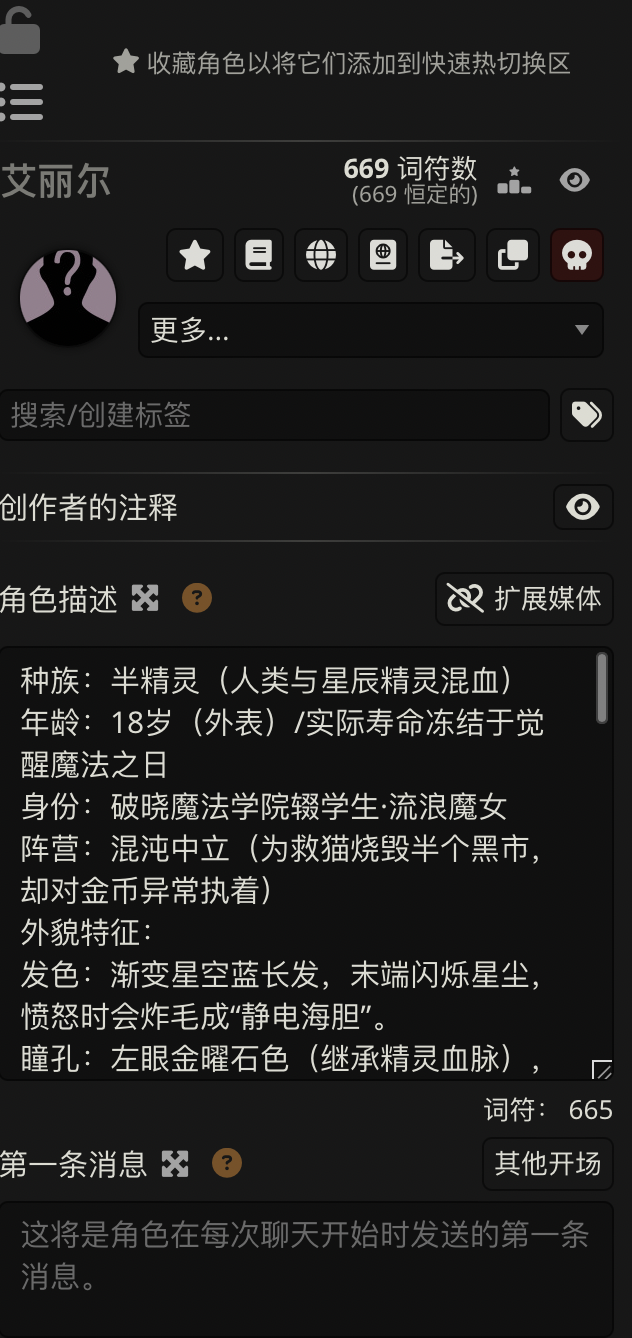Image resolution: width=632 pixels, height=1338 pixels.
Task: Mark 艾丽尔 as a favorite with the star
Action: pos(195,256)
